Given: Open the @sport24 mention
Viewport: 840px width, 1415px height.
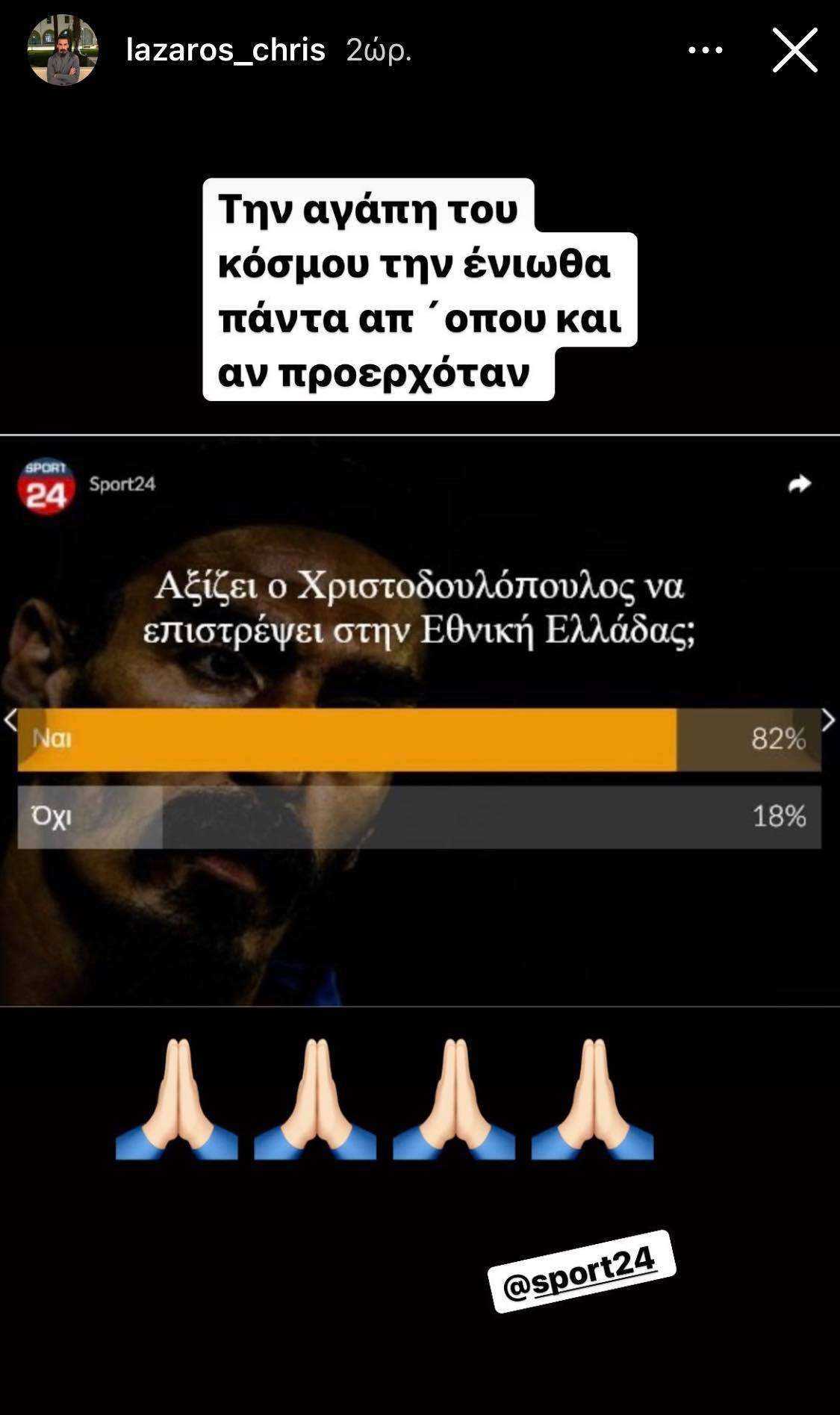Looking at the screenshot, I should click(x=581, y=1271).
